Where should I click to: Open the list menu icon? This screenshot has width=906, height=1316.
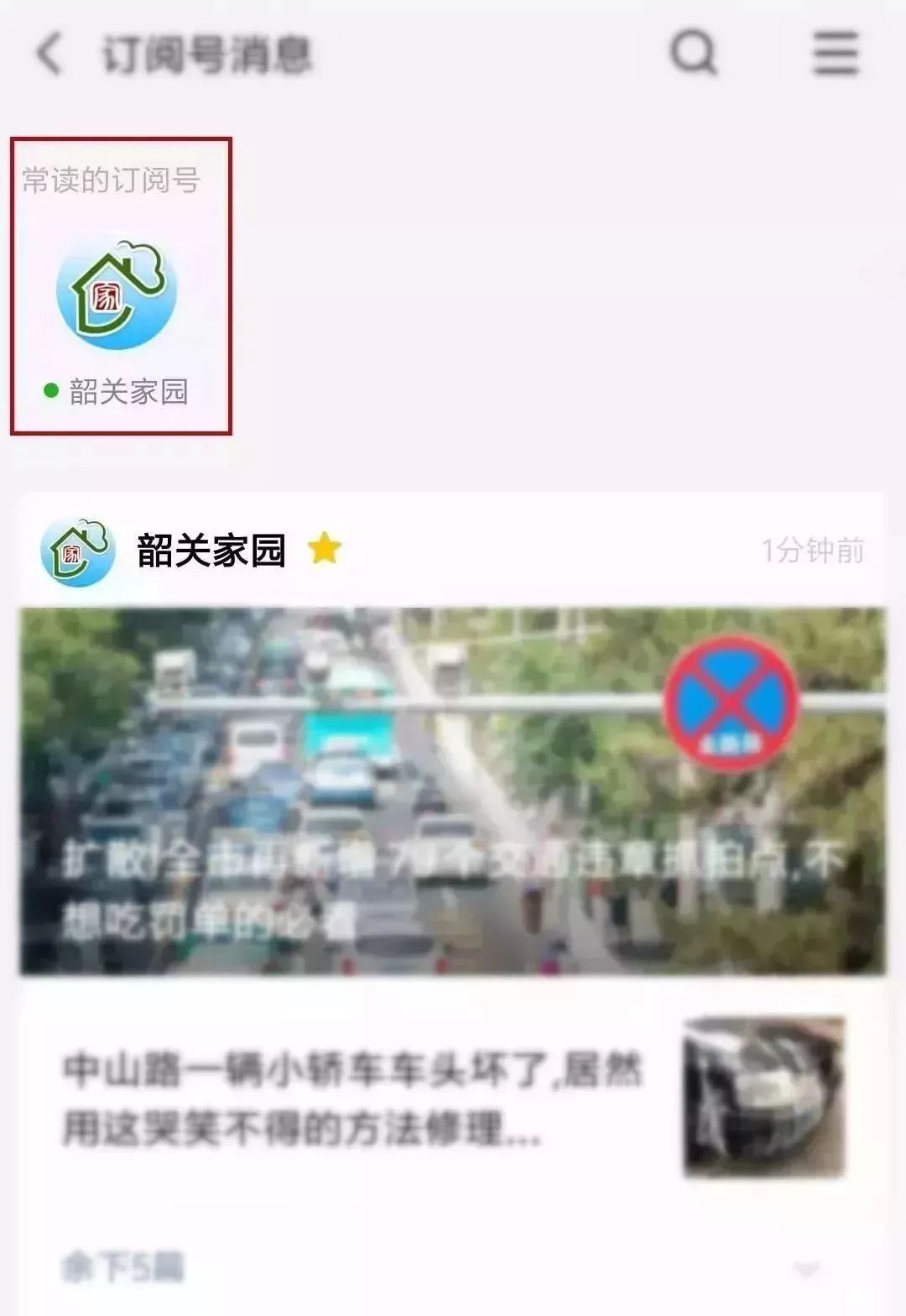click(836, 55)
